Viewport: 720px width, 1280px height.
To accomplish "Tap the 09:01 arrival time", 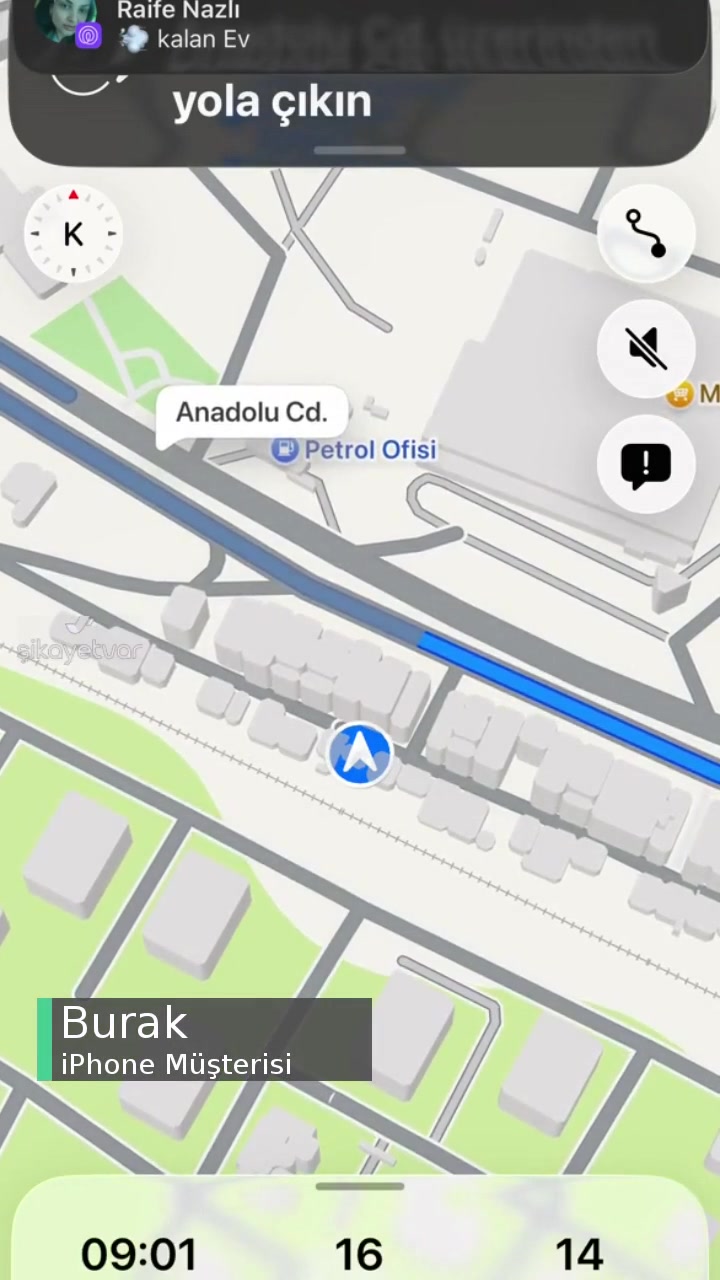I will pyautogui.click(x=138, y=1253).
